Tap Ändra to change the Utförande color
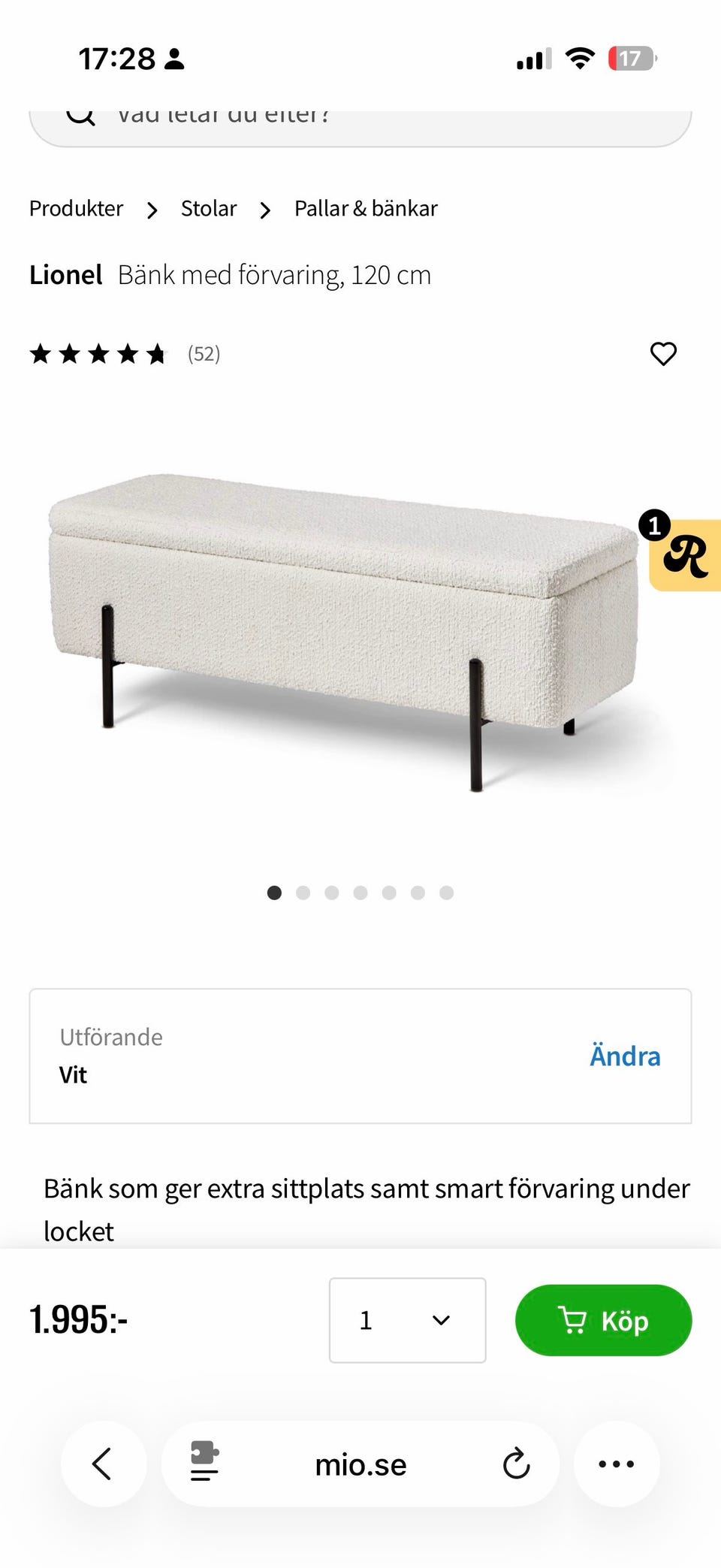 pos(624,1056)
